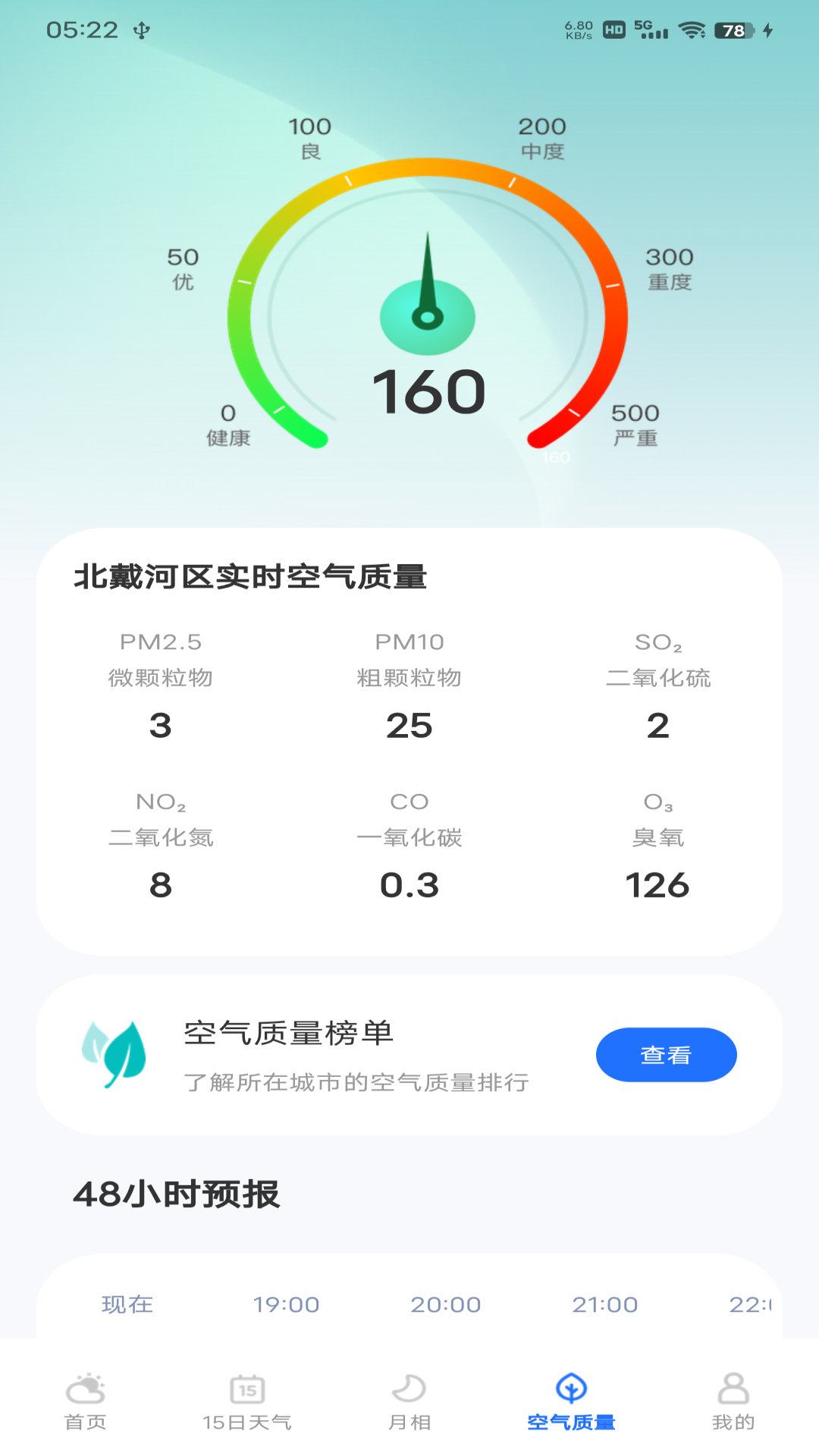819x1456 pixels.
Task: Tap the Wi-Fi icon in status bar
Action: click(x=692, y=30)
